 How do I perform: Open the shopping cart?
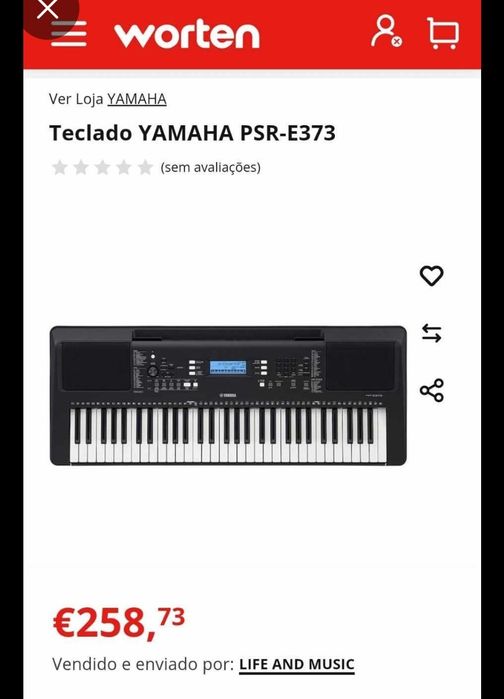[x=443, y=33]
